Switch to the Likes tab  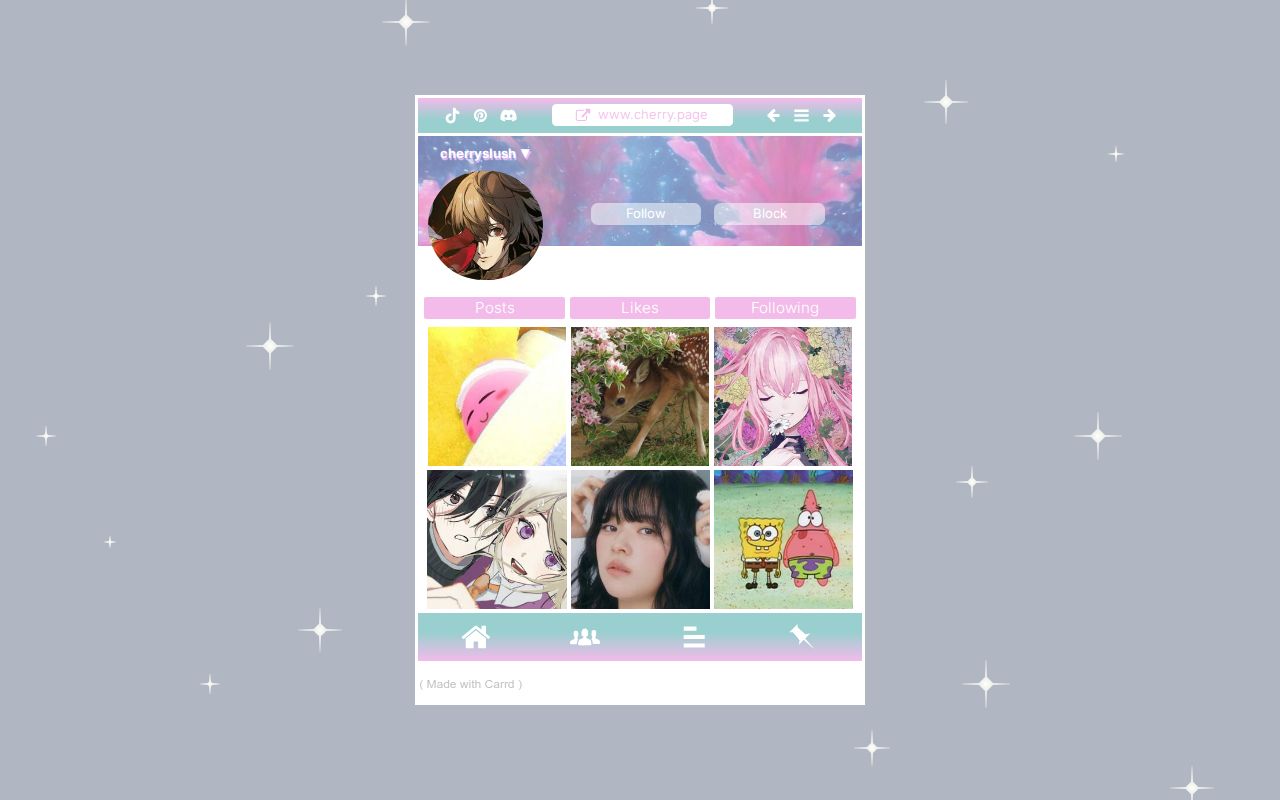(x=640, y=308)
